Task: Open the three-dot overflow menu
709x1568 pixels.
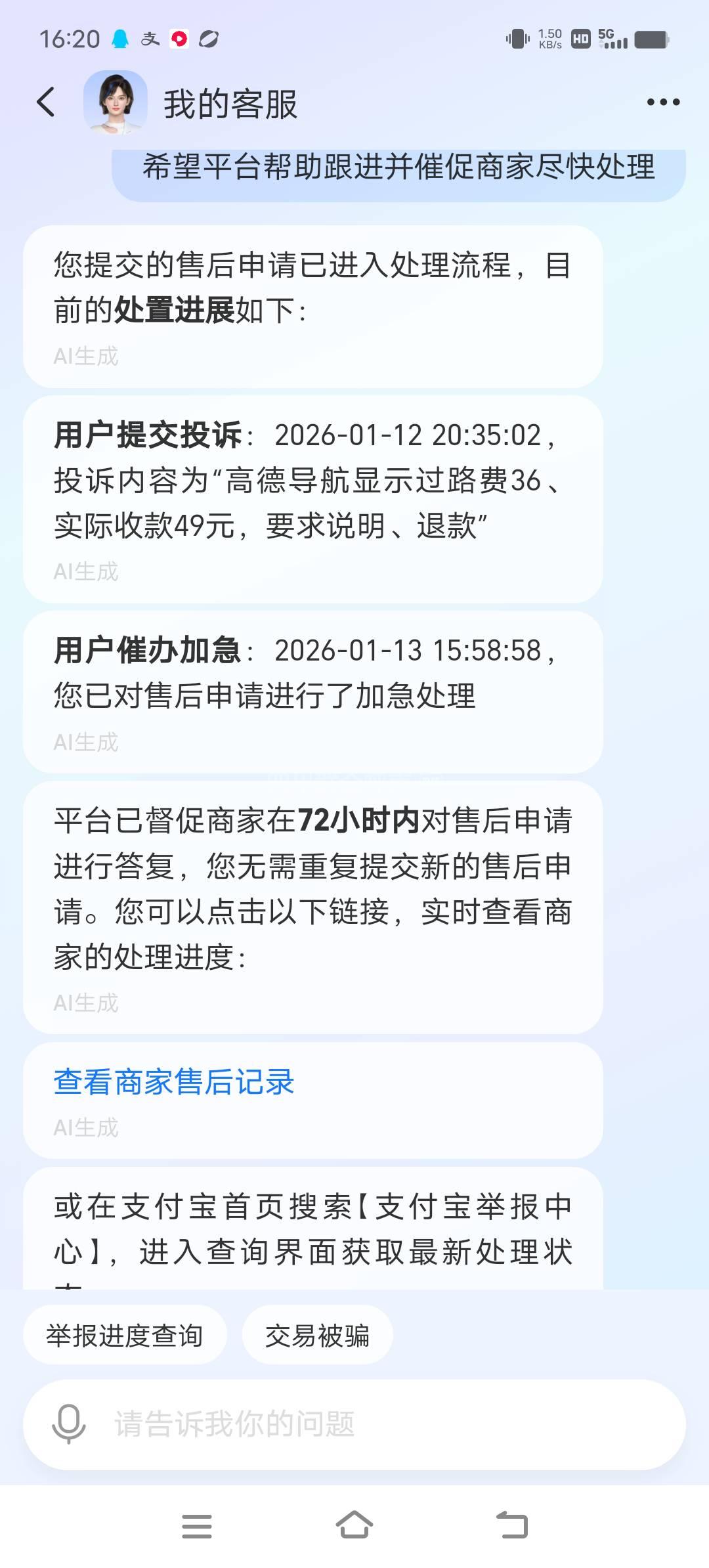Action: click(663, 102)
